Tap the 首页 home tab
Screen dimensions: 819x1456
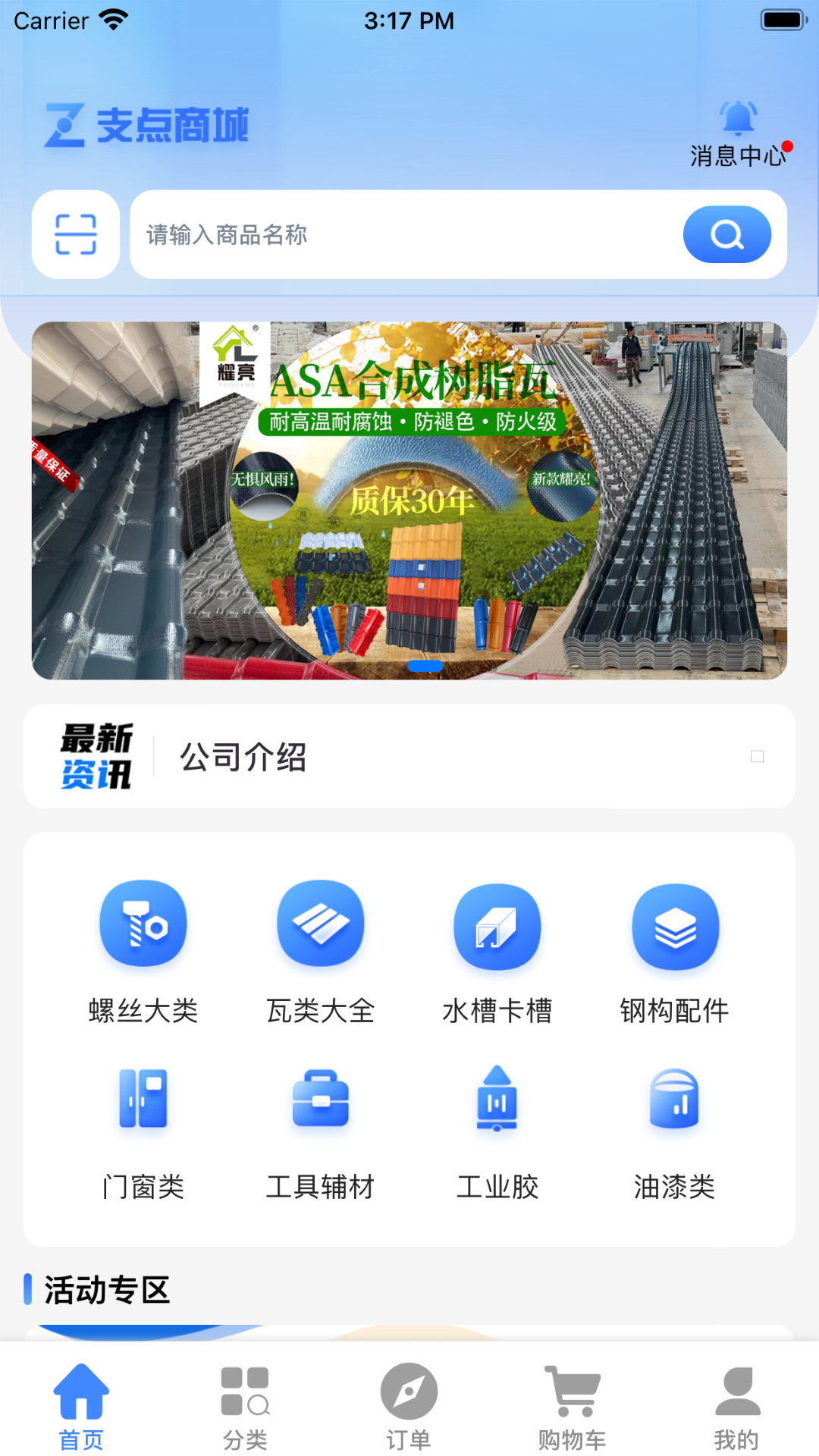81,1407
